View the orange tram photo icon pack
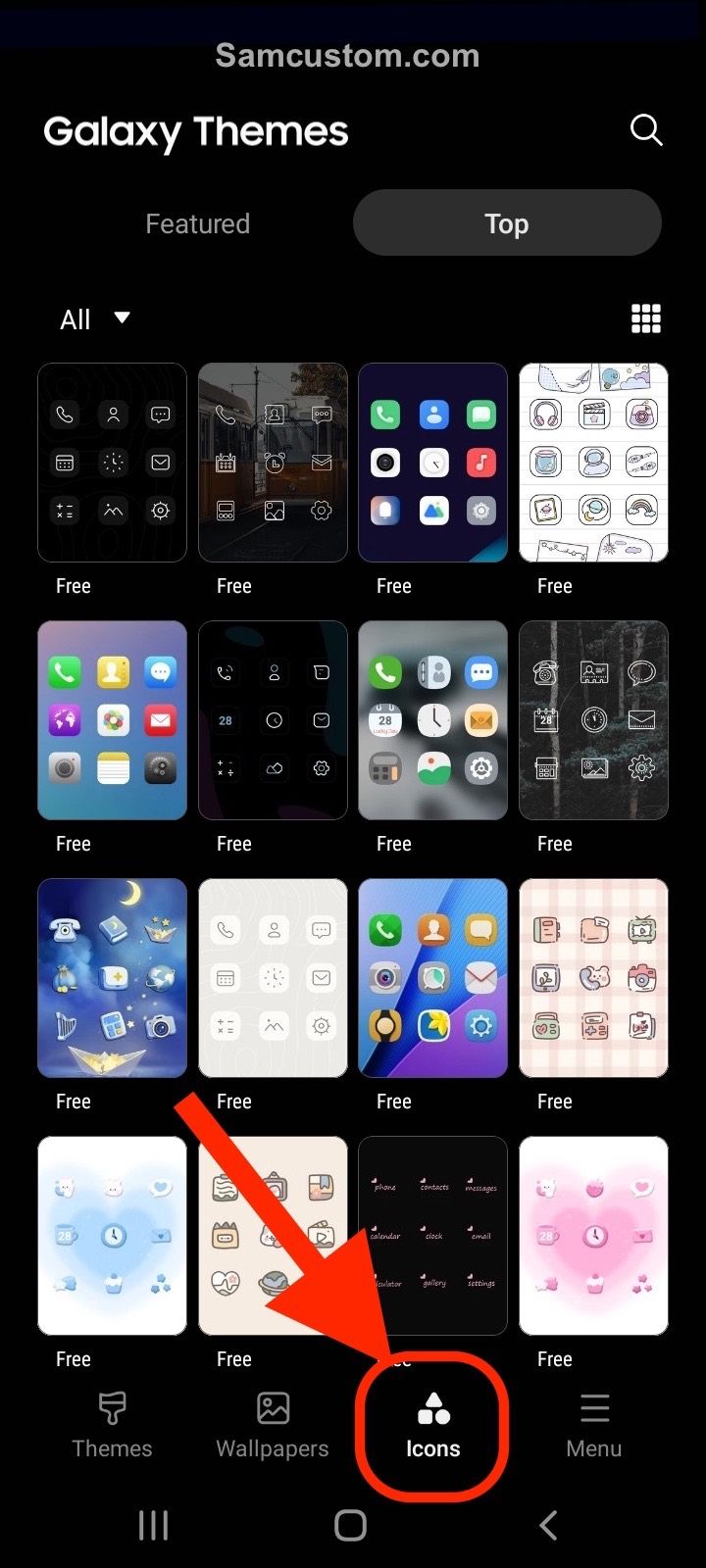The height and width of the screenshot is (1568, 706). tap(273, 463)
